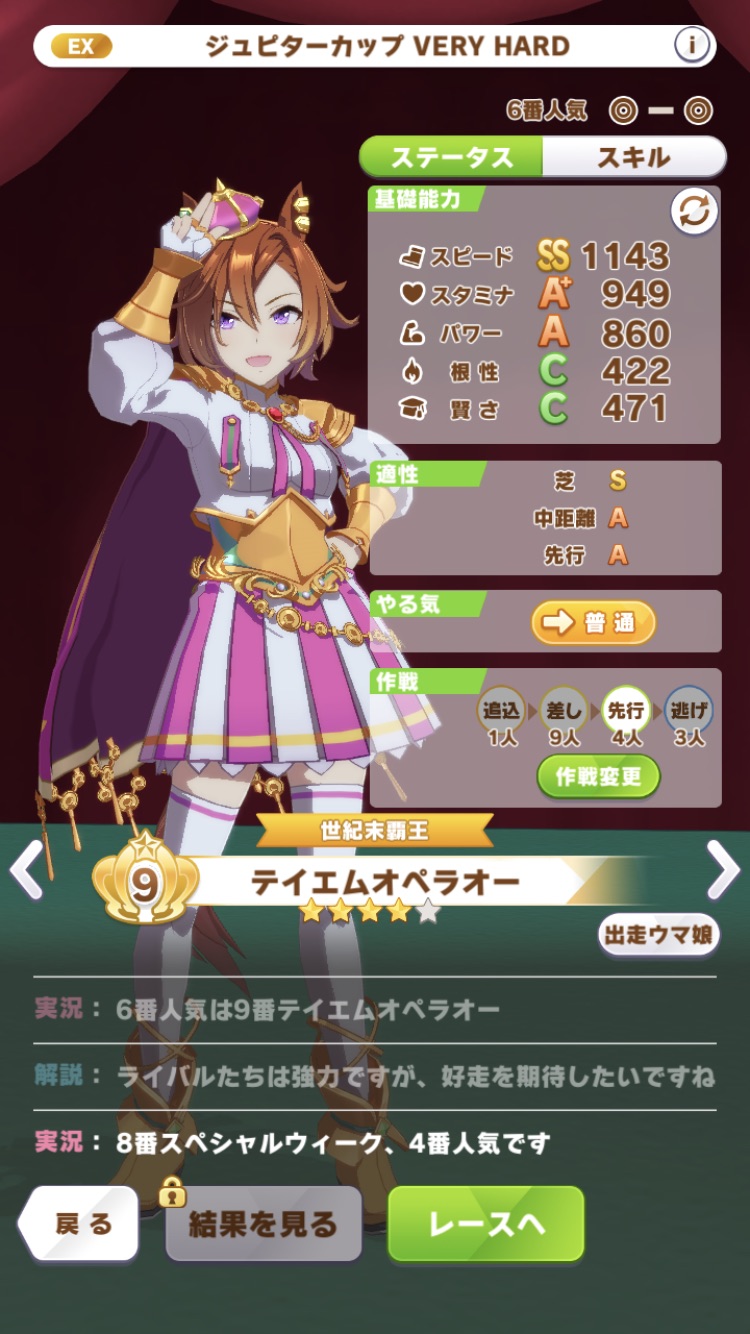
Task: Tap the locked 結果を見る button
Action: point(263,1224)
